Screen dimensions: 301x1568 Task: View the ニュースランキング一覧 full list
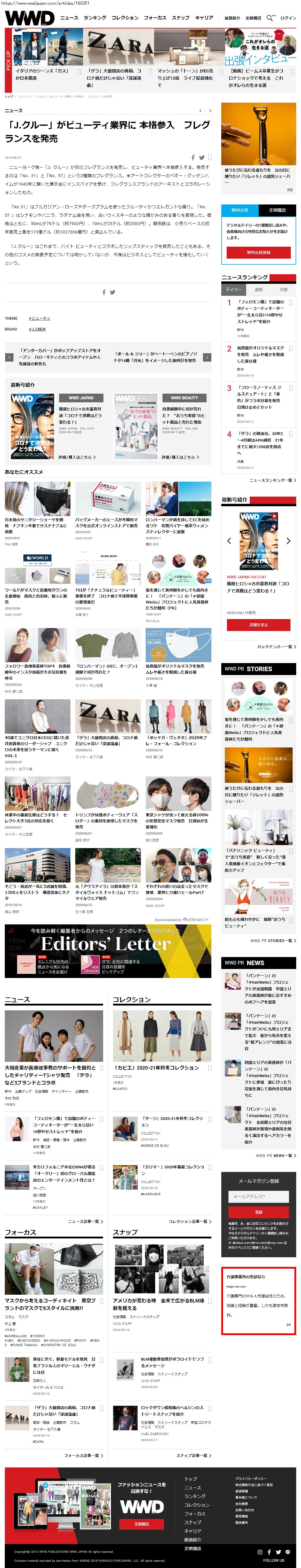point(272,480)
